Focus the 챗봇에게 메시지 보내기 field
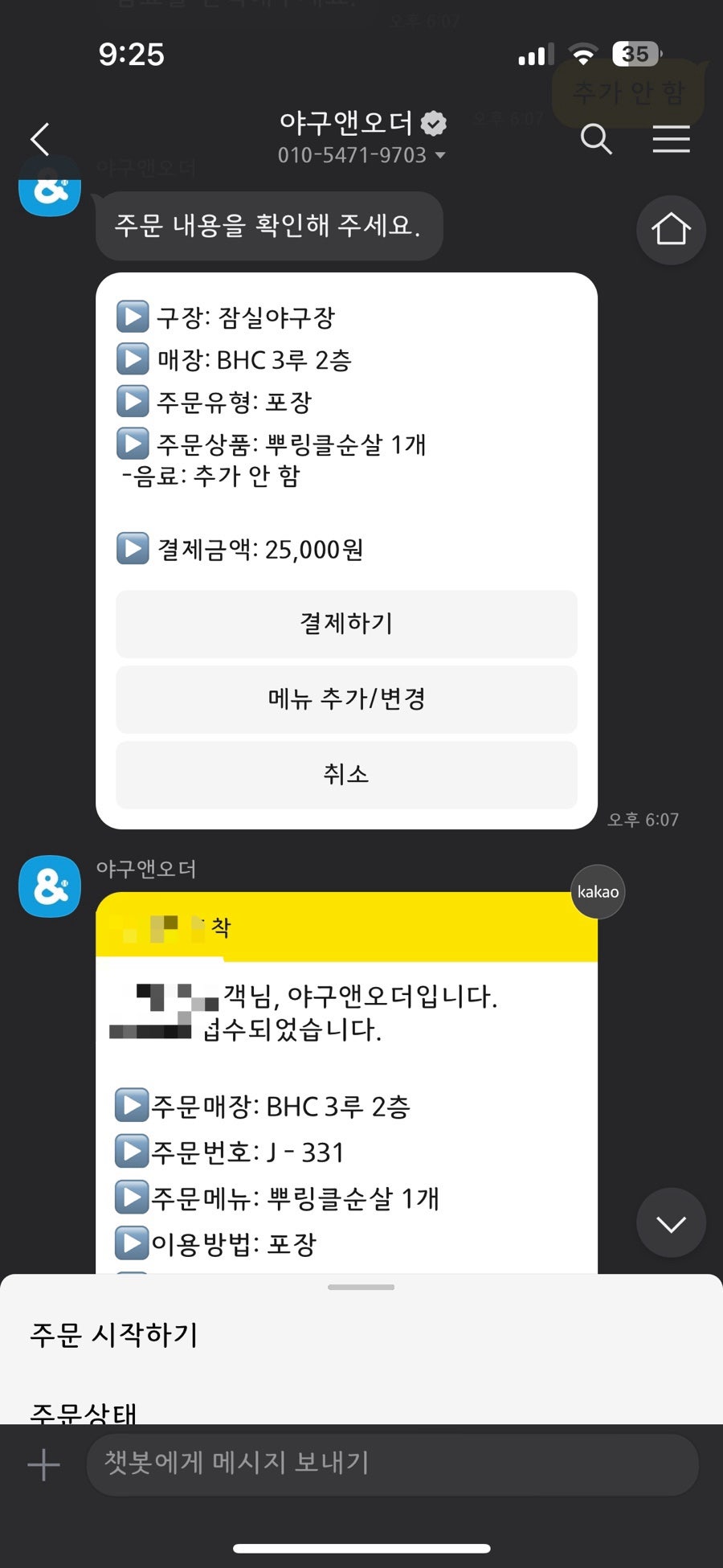The width and height of the screenshot is (723, 1568). pos(392,1464)
